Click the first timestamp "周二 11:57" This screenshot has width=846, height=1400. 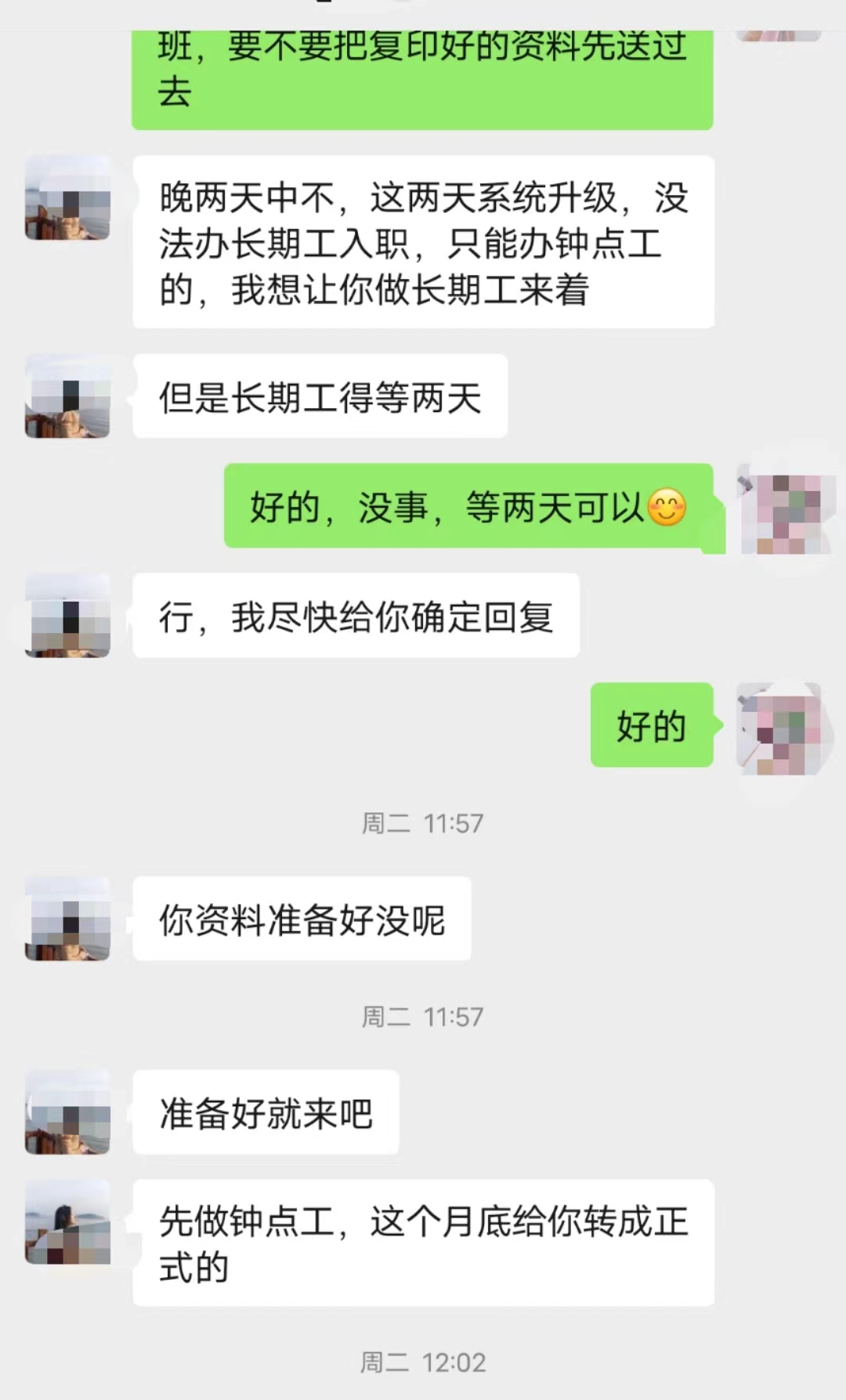pos(423,823)
